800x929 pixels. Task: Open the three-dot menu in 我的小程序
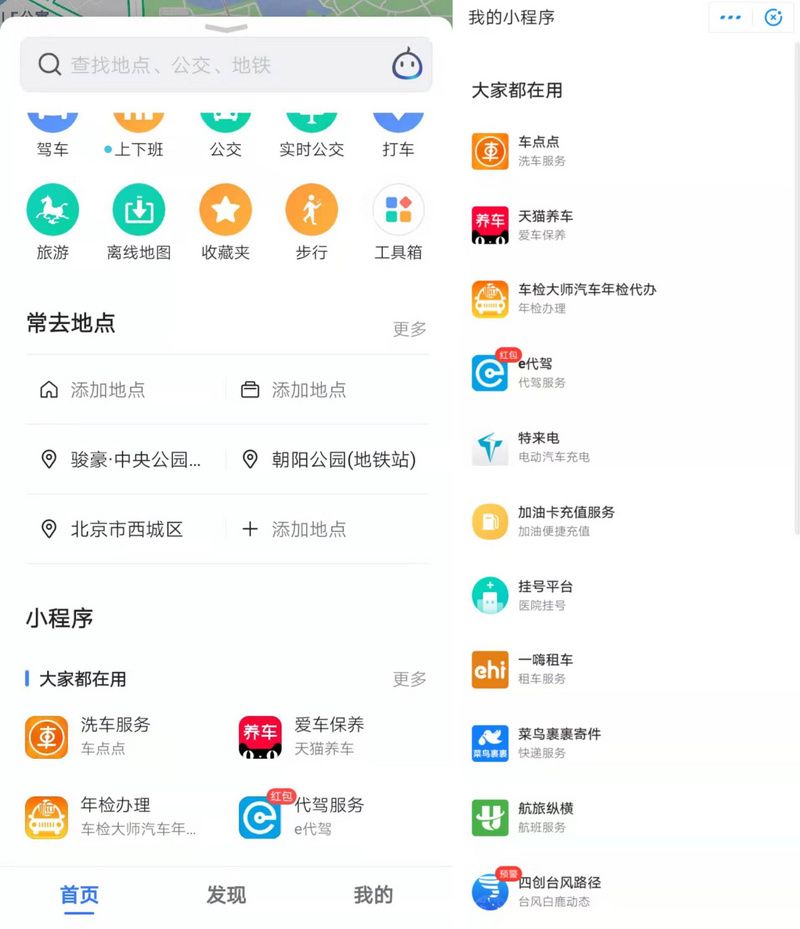point(731,17)
